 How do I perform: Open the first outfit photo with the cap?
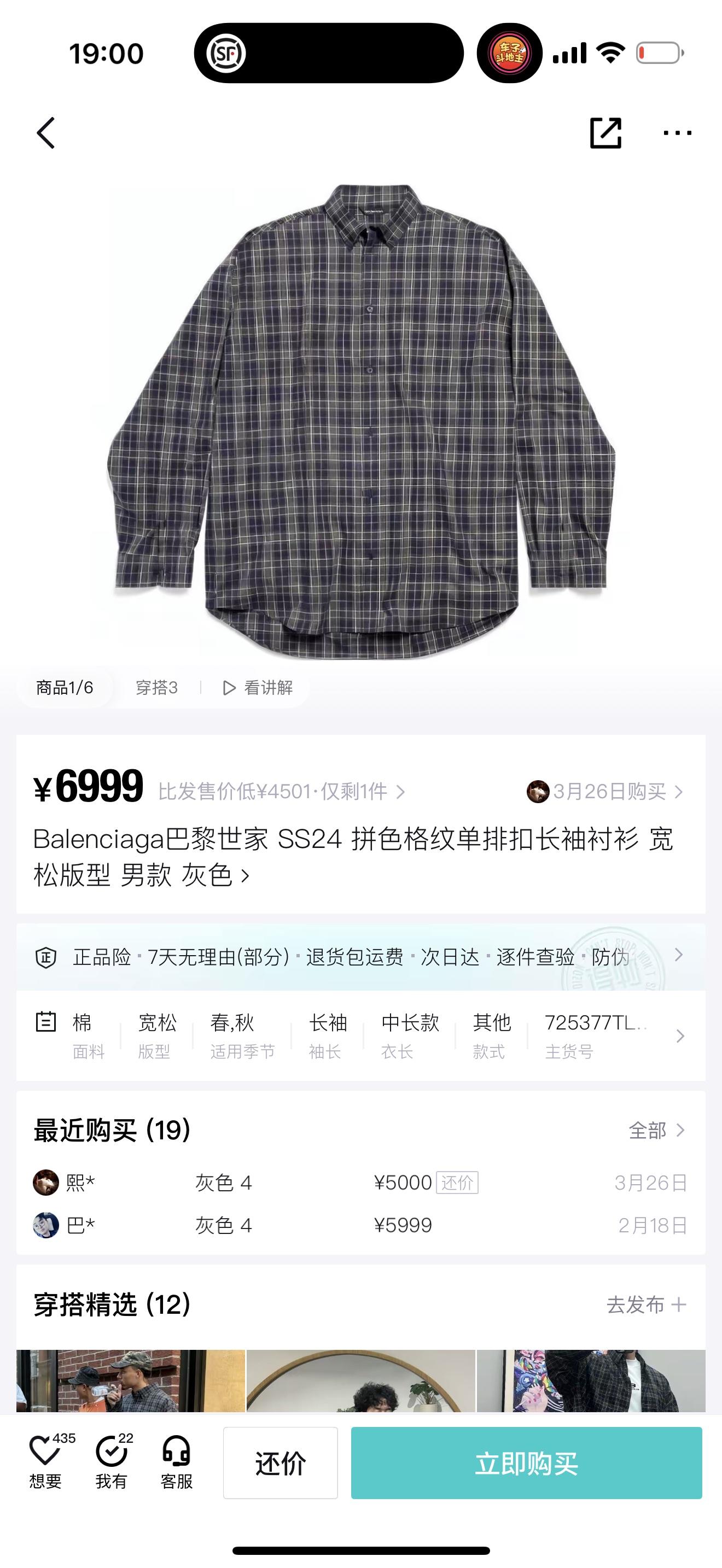pos(130,1380)
